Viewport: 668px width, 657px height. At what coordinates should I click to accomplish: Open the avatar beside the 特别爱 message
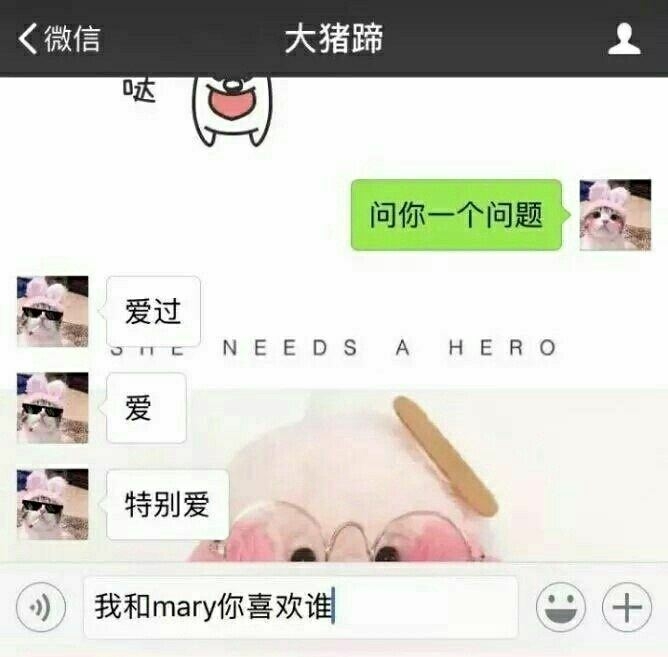click(53, 505)
